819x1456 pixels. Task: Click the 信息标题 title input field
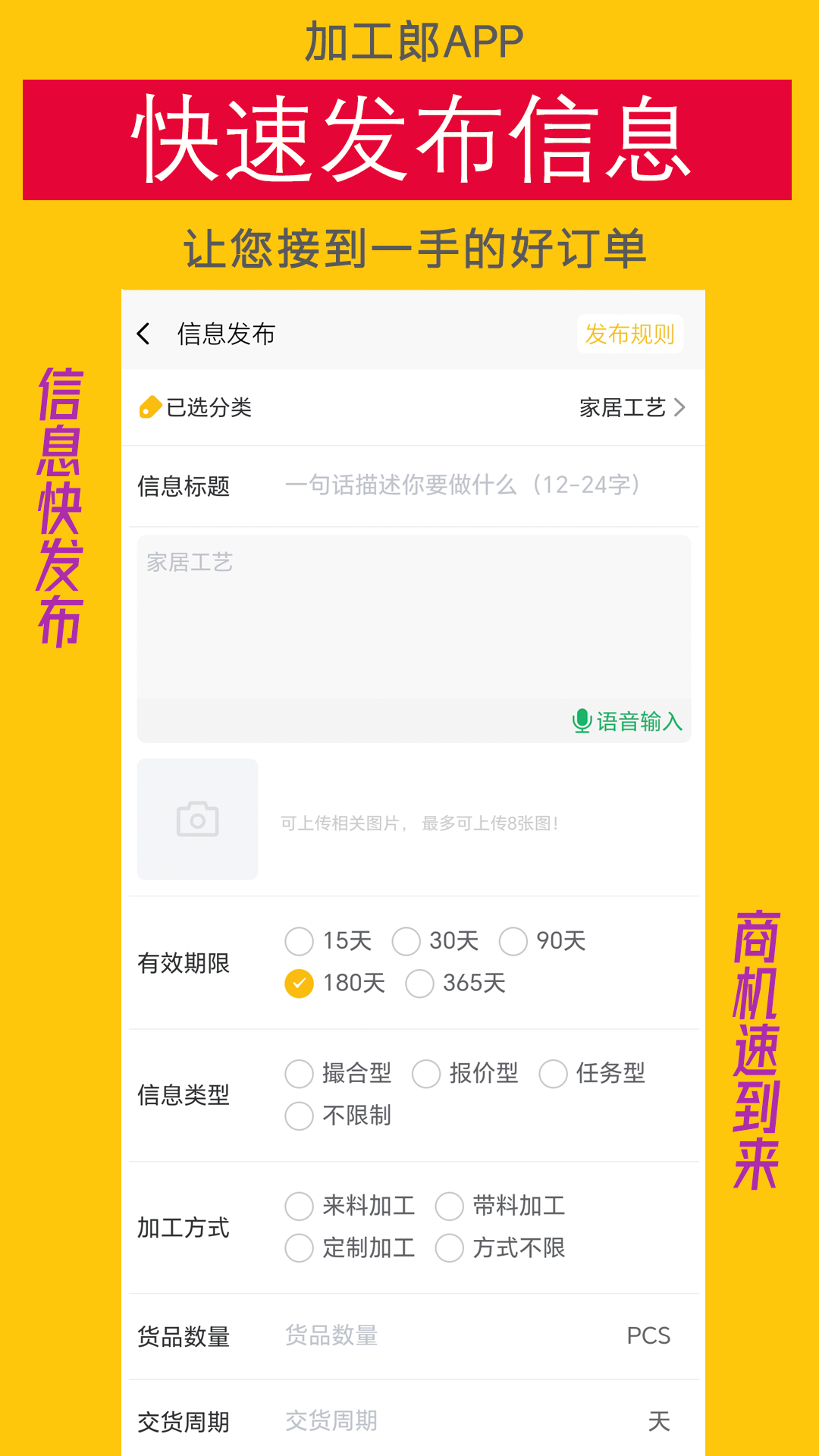pyautogui.click(x=463, y=486)
